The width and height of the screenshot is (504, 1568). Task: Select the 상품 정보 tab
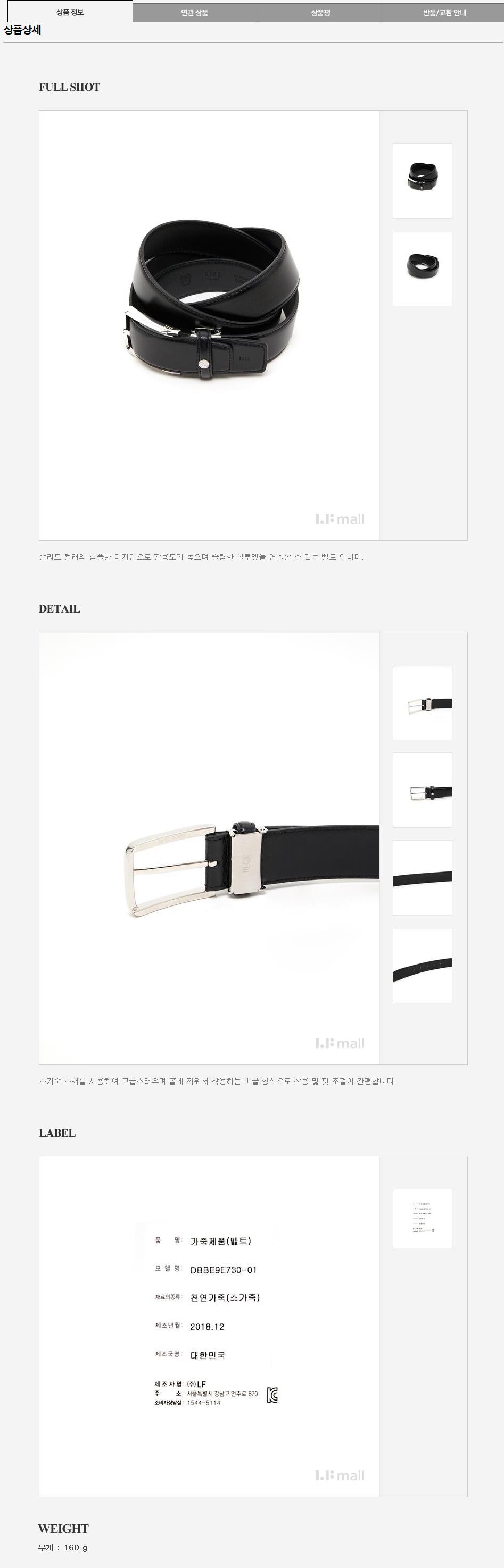pos(70,12)
